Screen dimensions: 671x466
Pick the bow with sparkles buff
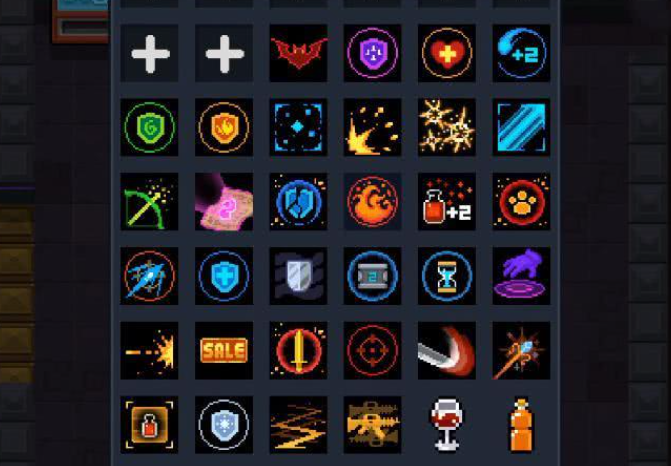coord(149,201)
